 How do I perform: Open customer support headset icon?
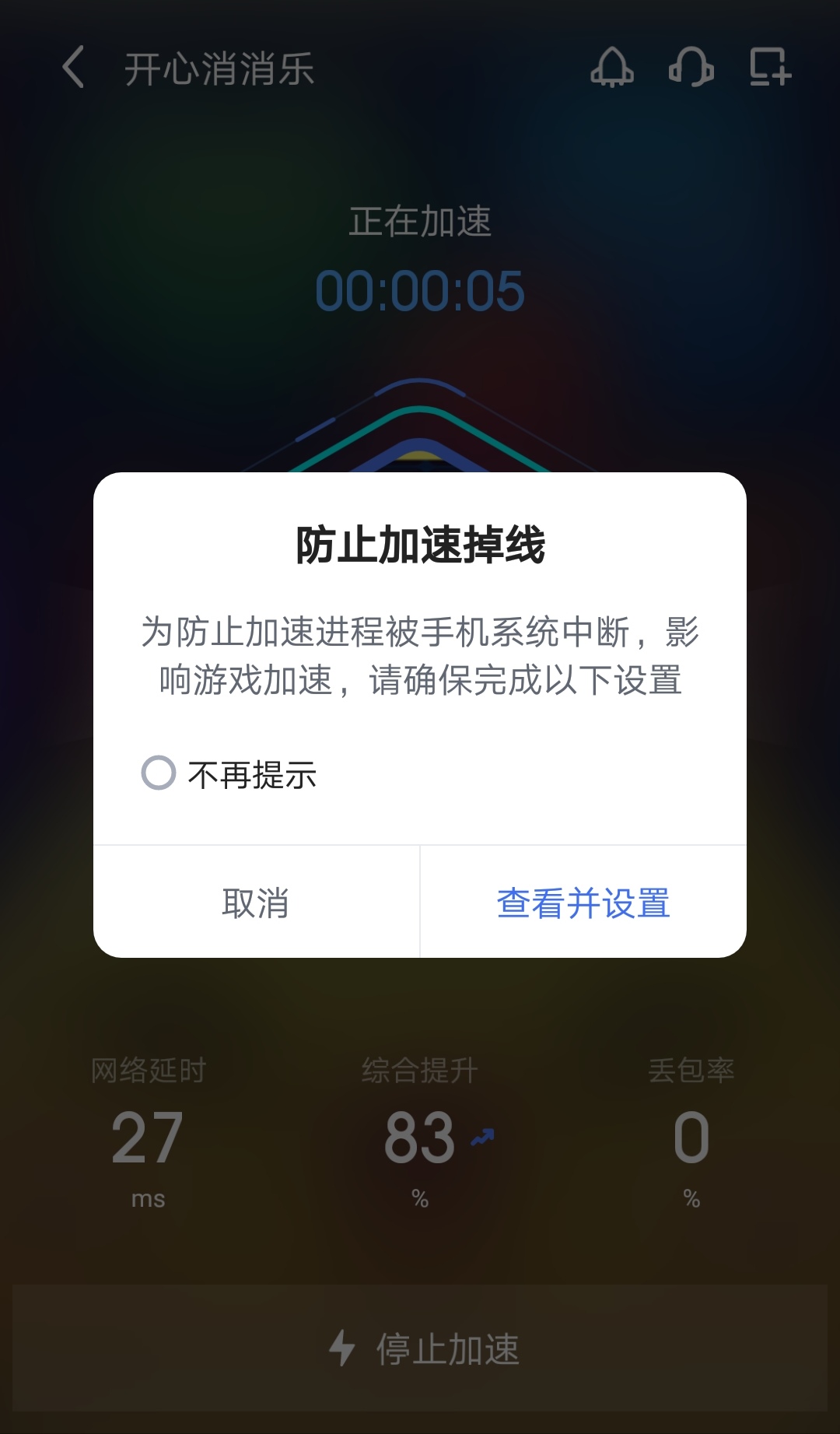coord(691,67)
